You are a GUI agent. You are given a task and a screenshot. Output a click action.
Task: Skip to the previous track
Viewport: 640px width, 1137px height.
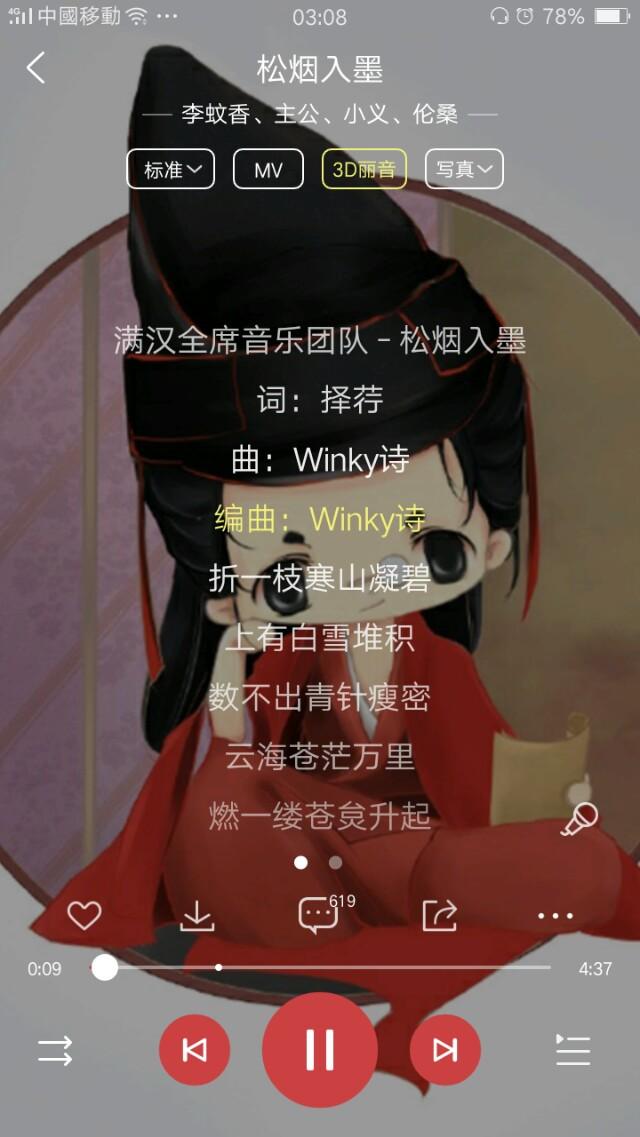point(194,1050)
